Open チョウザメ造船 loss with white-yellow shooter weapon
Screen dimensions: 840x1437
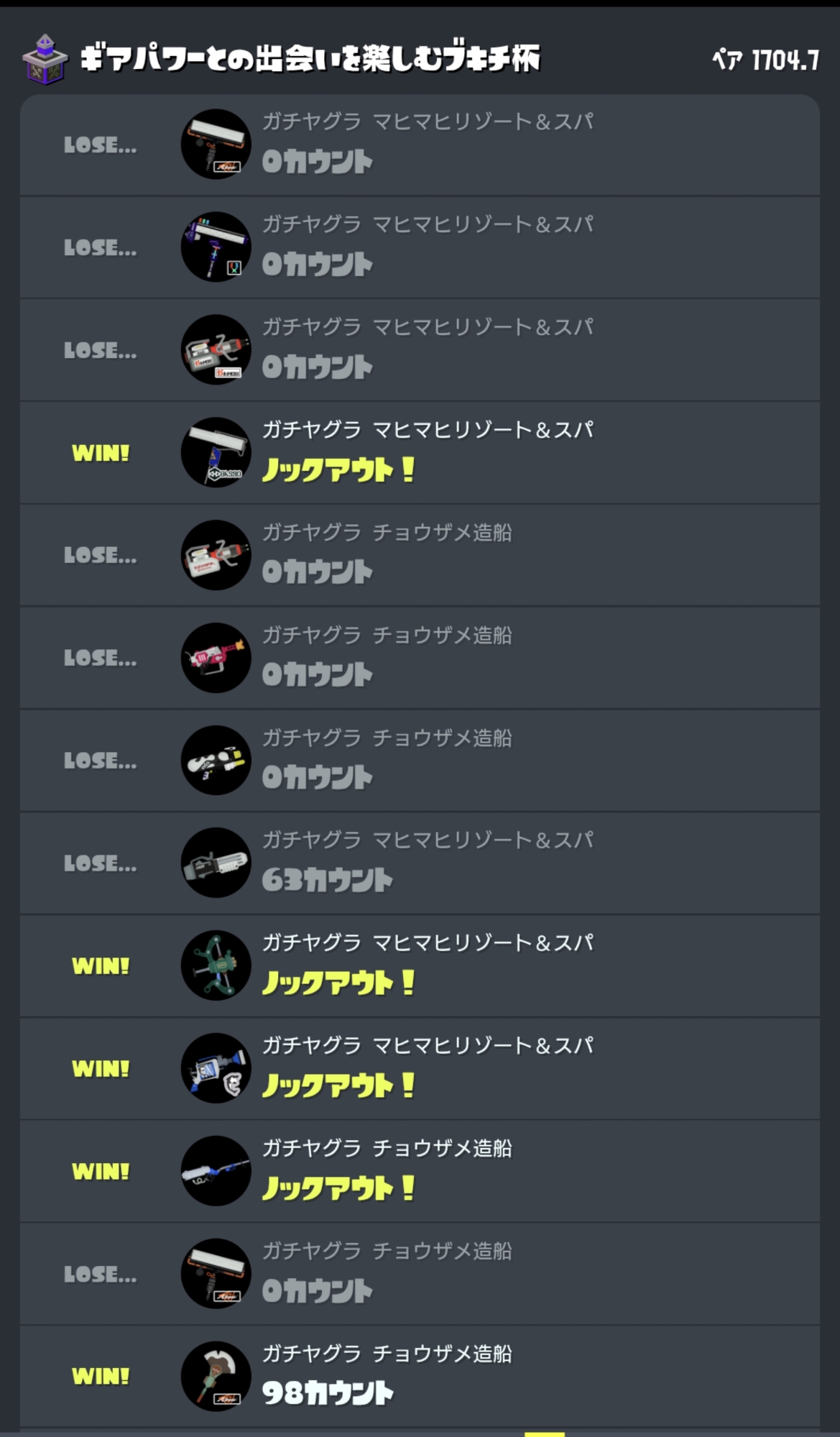click(x=420, y=761)
